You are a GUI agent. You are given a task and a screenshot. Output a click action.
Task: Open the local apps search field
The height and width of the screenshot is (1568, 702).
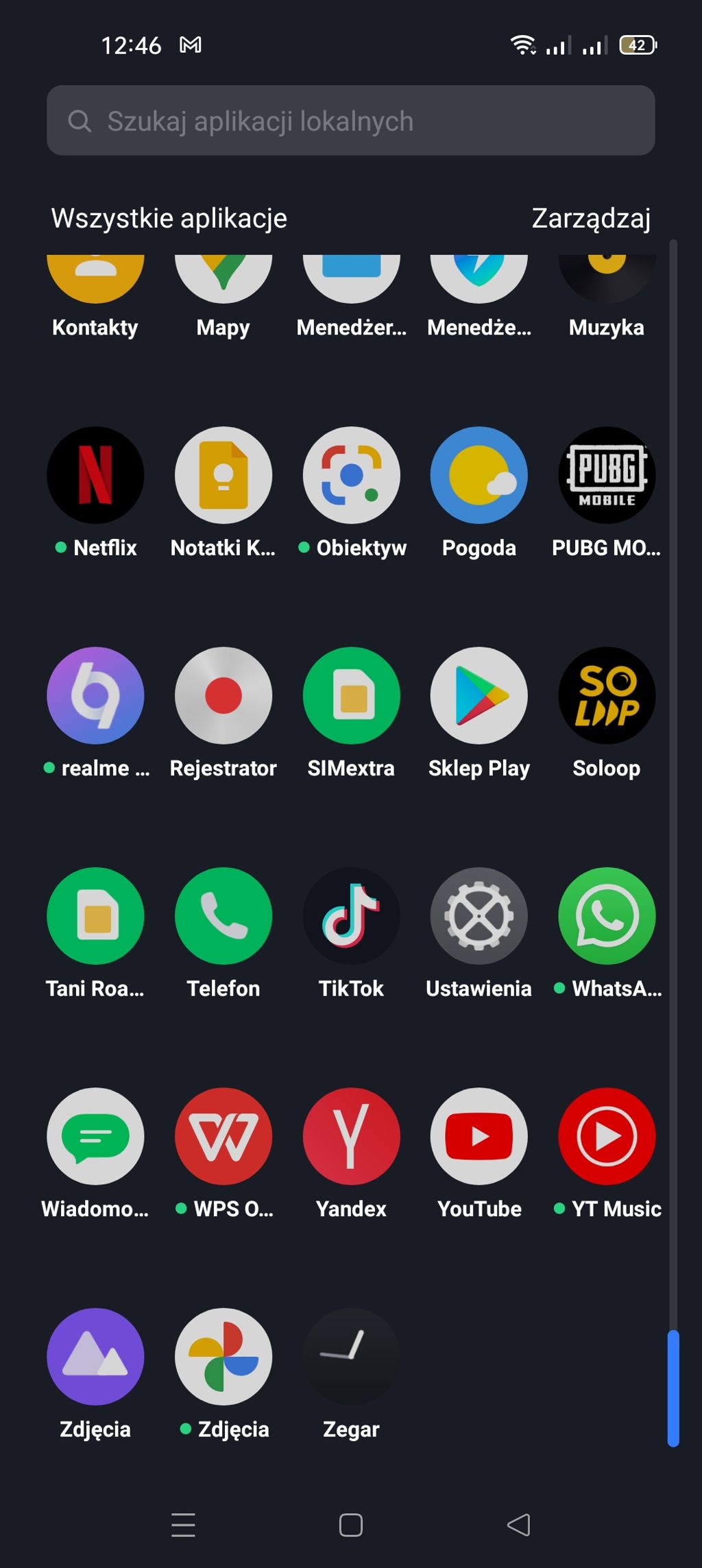pos(350,121)
